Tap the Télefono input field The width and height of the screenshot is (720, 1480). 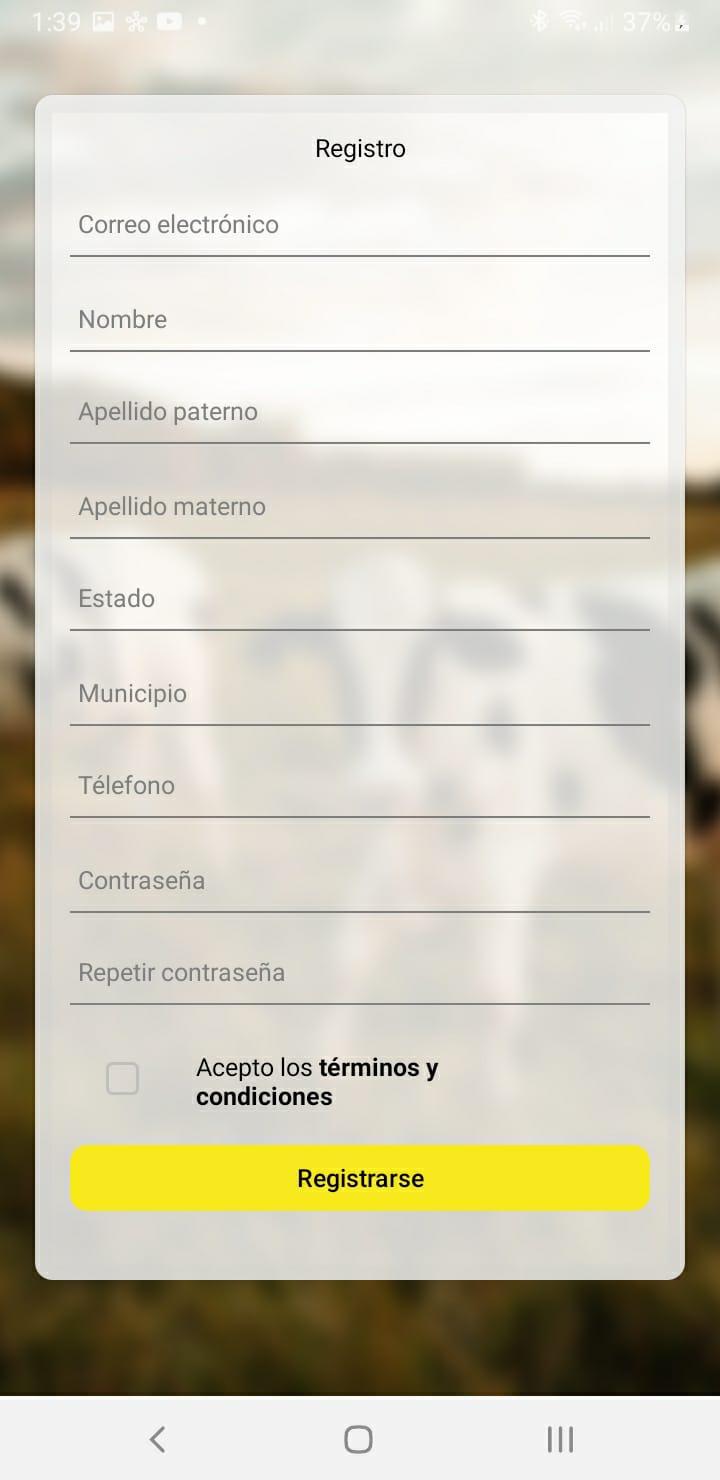(360, 787)
